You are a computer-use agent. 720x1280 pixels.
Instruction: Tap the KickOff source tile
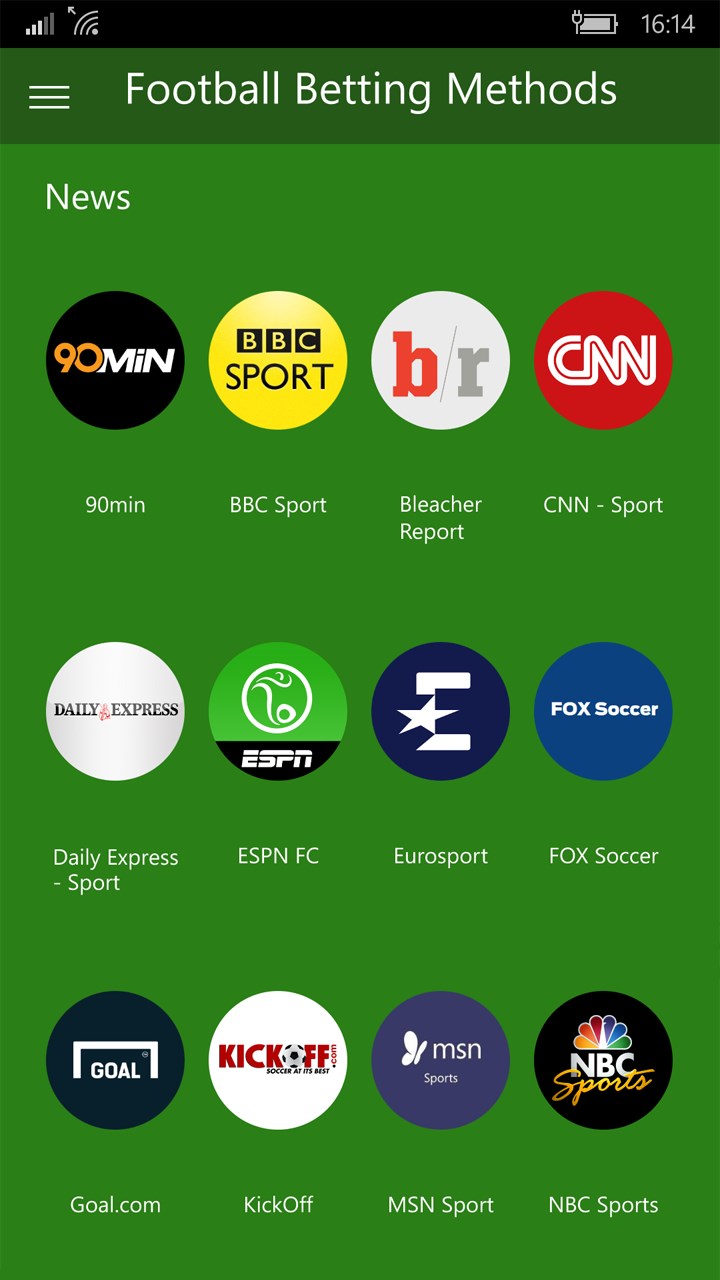278,1060
